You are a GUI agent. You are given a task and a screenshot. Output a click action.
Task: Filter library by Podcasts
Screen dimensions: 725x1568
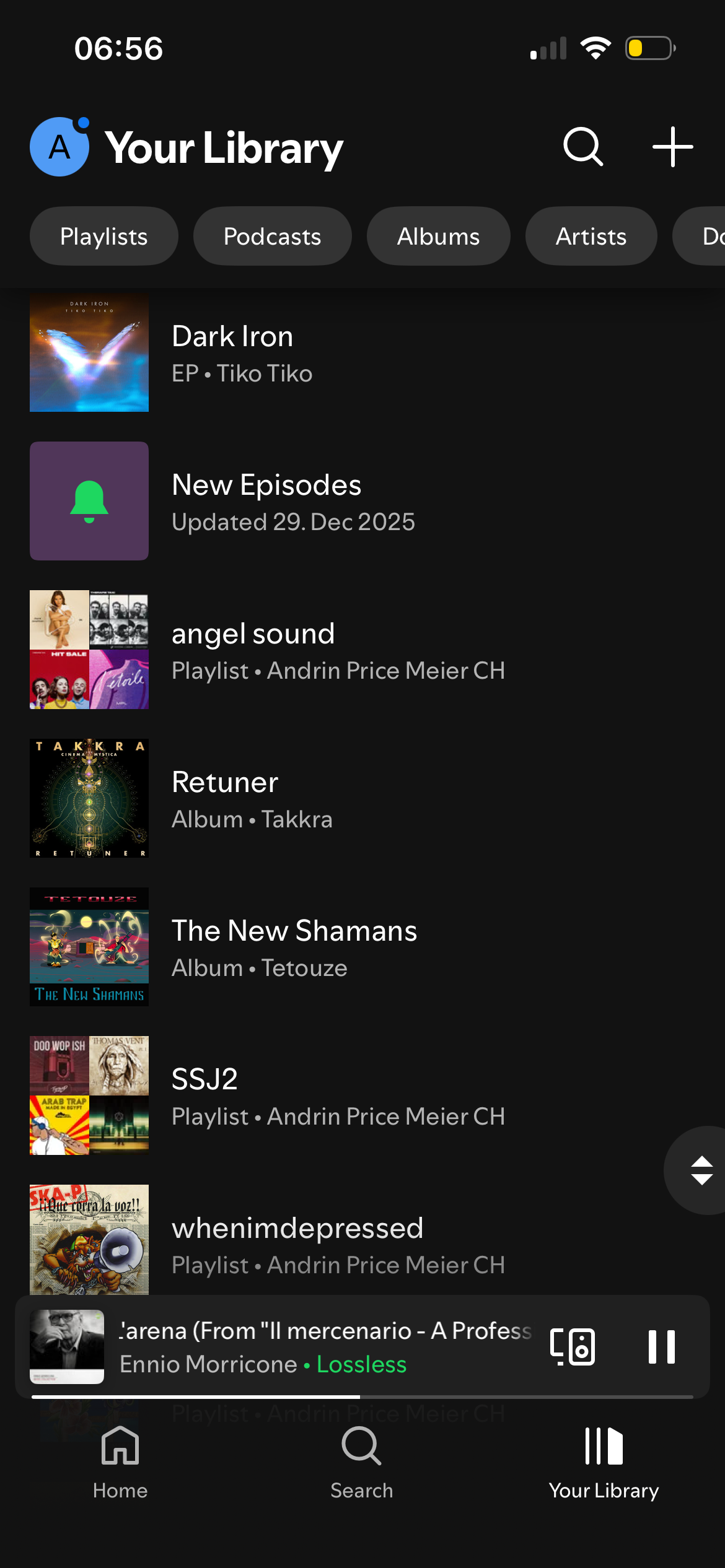[x=272, y=237]
